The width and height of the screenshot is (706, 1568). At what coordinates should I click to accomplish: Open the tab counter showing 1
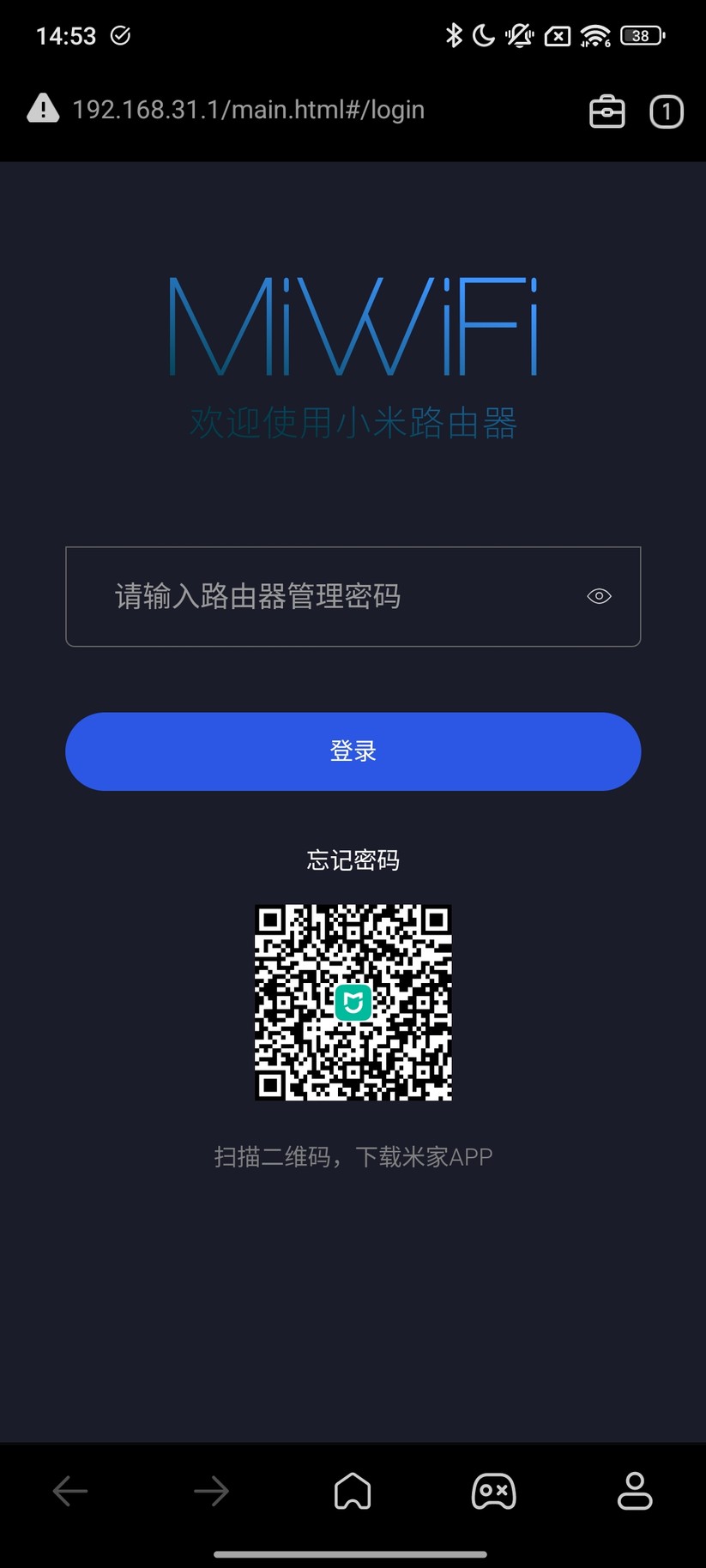pos(667,111)
